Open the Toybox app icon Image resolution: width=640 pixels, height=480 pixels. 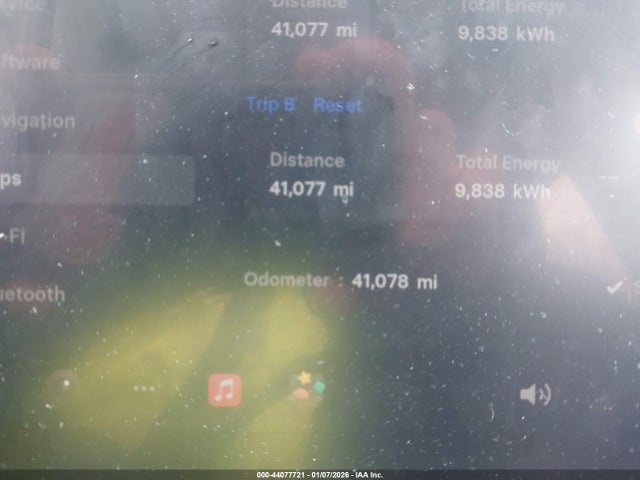307,386
